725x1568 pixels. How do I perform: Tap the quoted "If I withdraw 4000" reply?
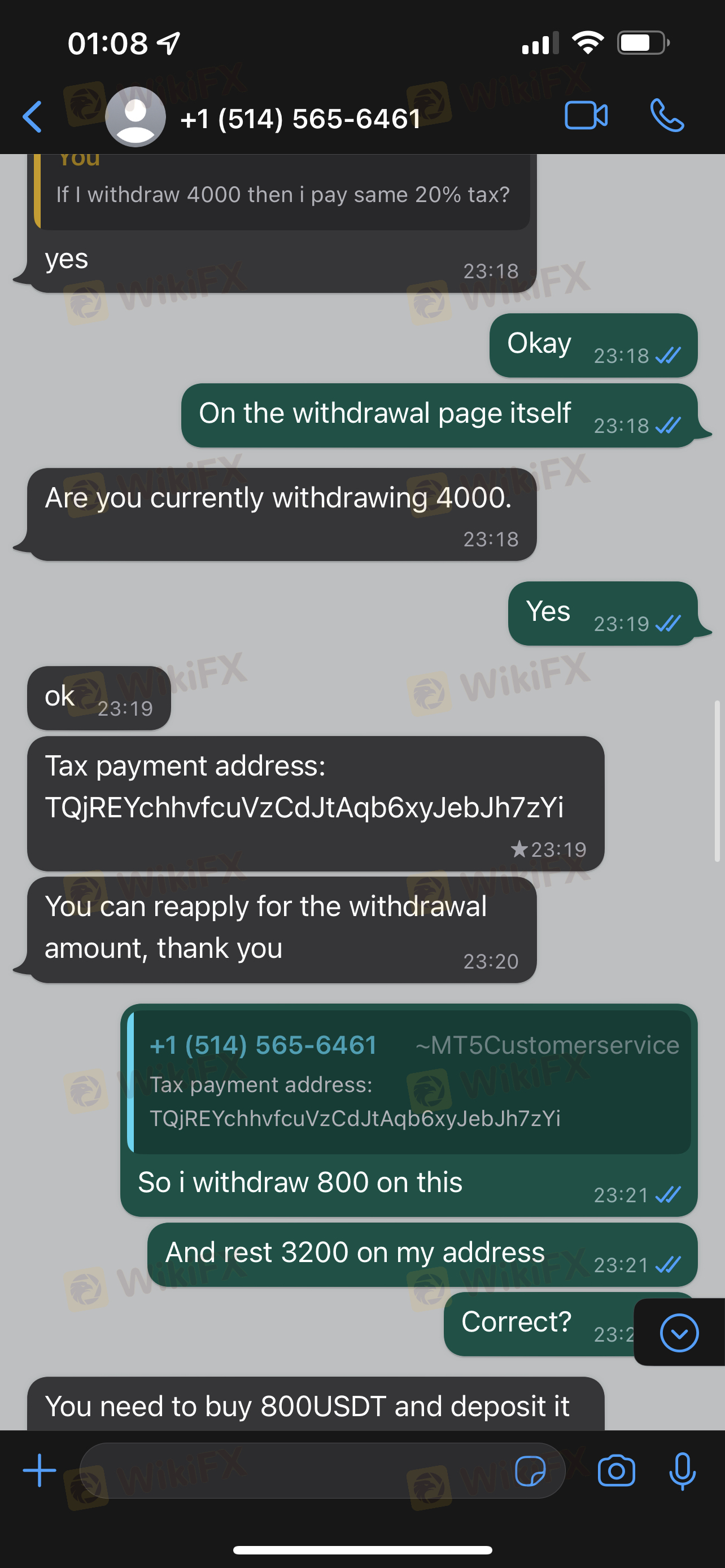(282, 192)
